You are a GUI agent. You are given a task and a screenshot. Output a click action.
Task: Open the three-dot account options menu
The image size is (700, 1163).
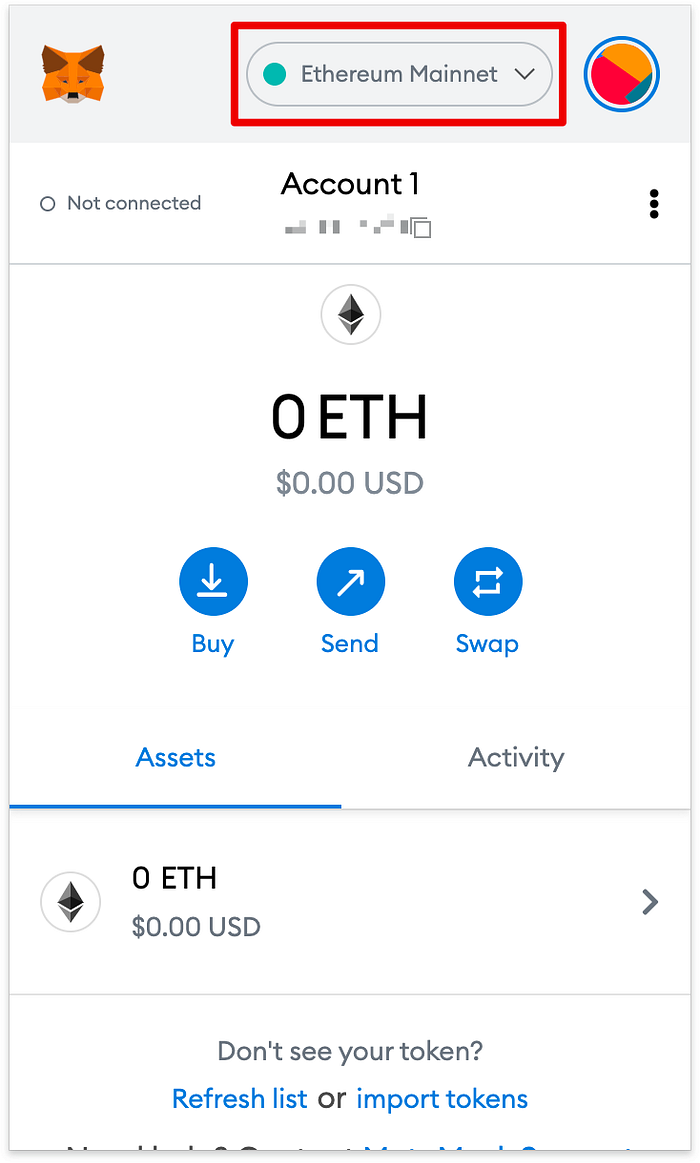coord(654,203)
